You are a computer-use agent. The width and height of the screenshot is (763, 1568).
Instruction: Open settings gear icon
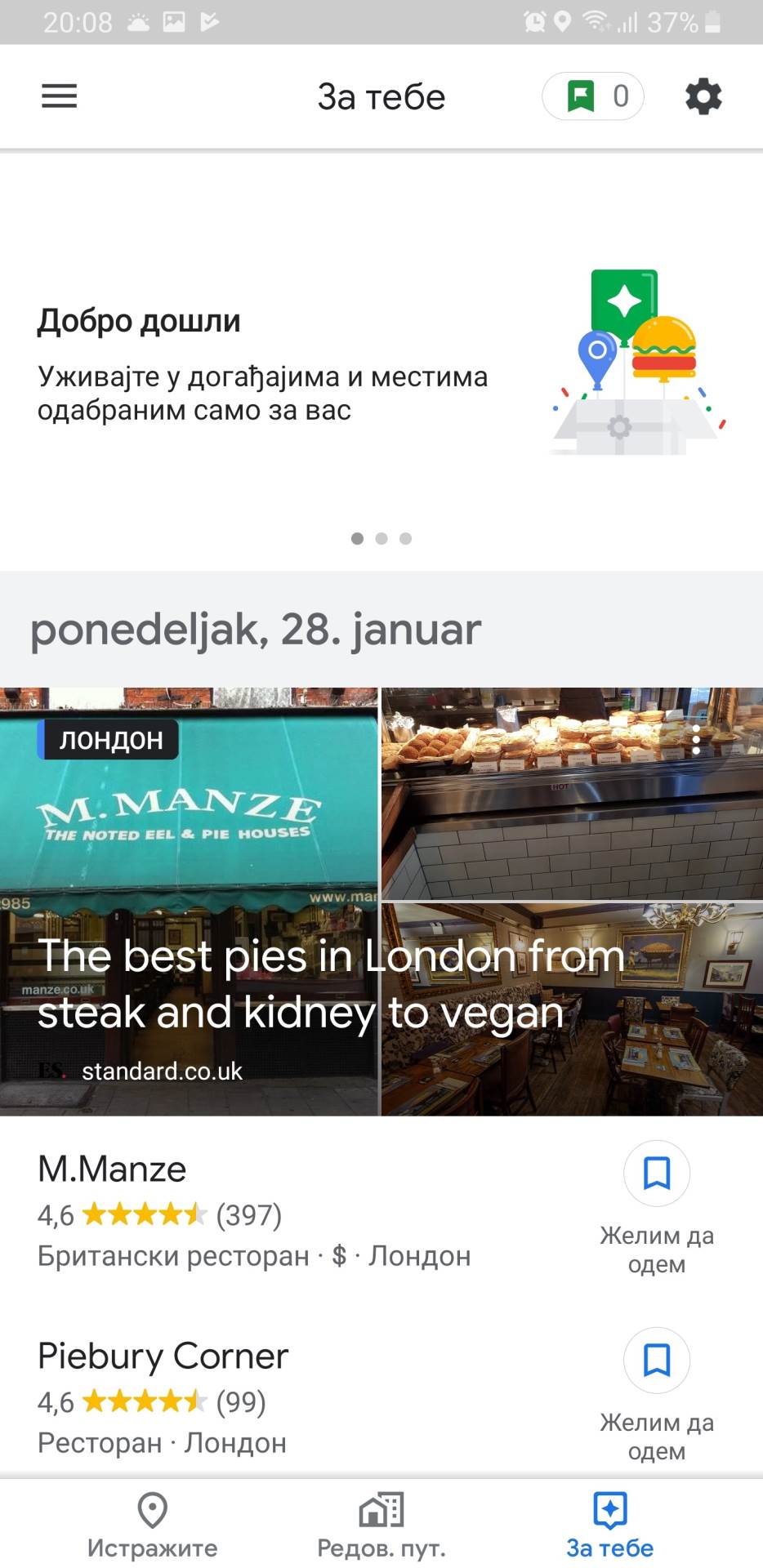[703, 96]
